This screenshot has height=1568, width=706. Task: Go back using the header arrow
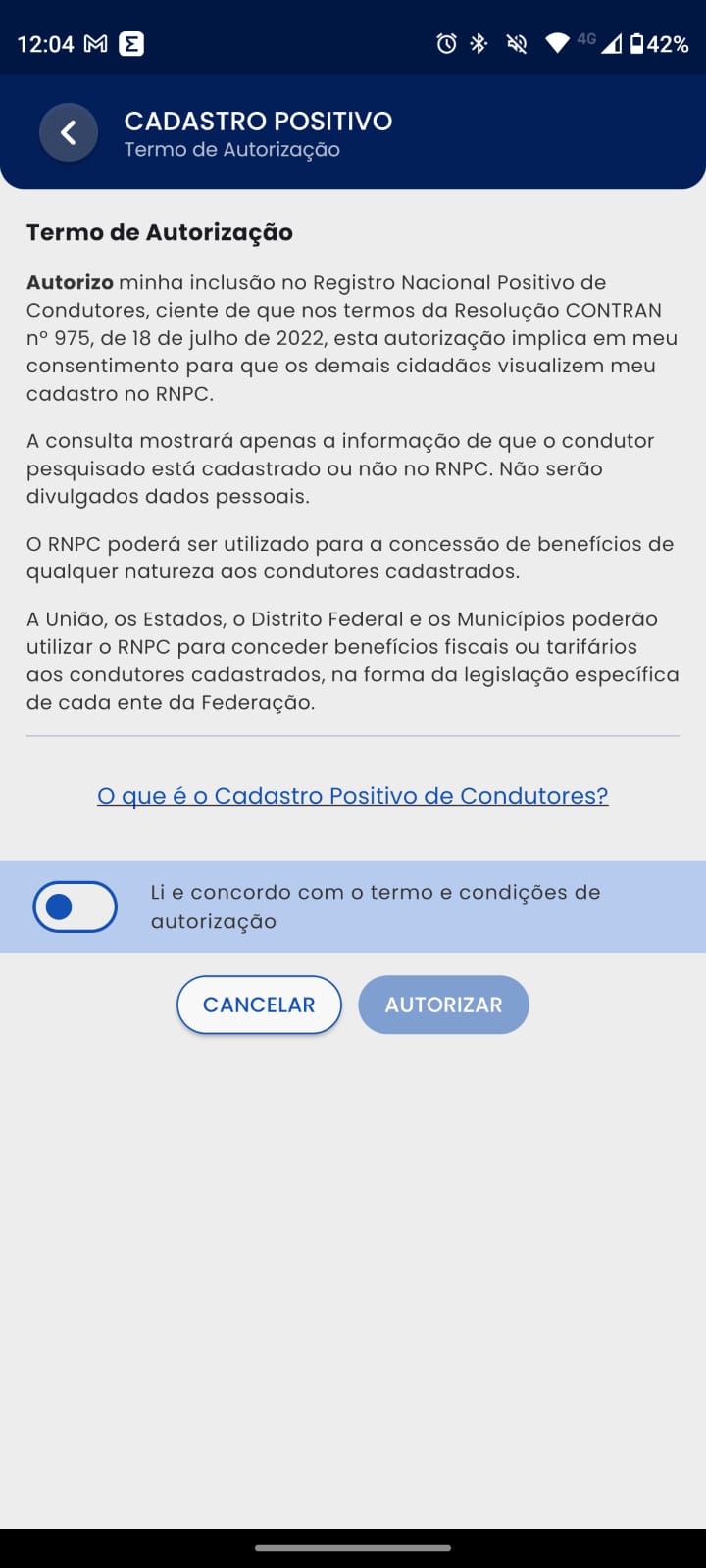69,132
